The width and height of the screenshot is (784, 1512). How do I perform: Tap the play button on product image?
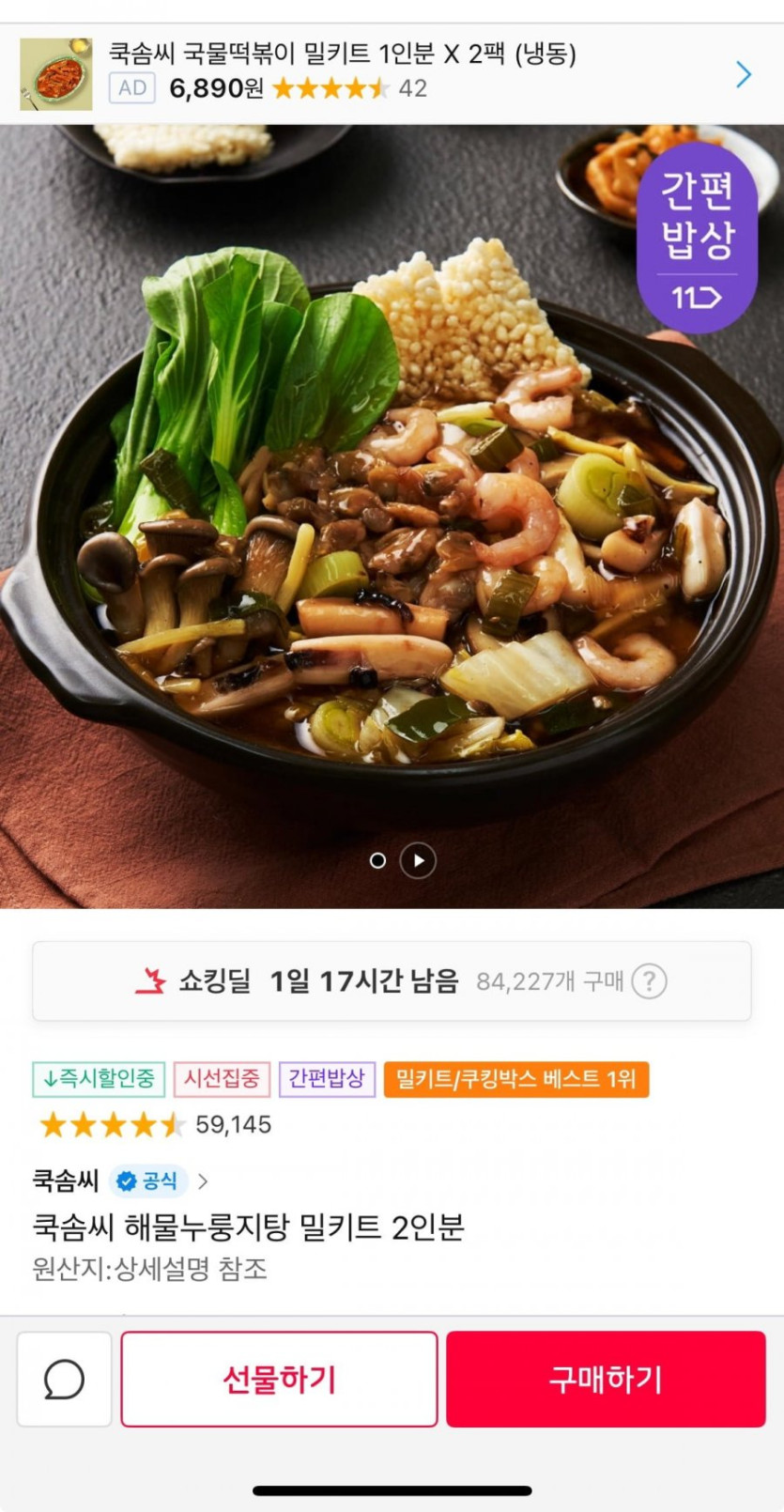point(418,860)
